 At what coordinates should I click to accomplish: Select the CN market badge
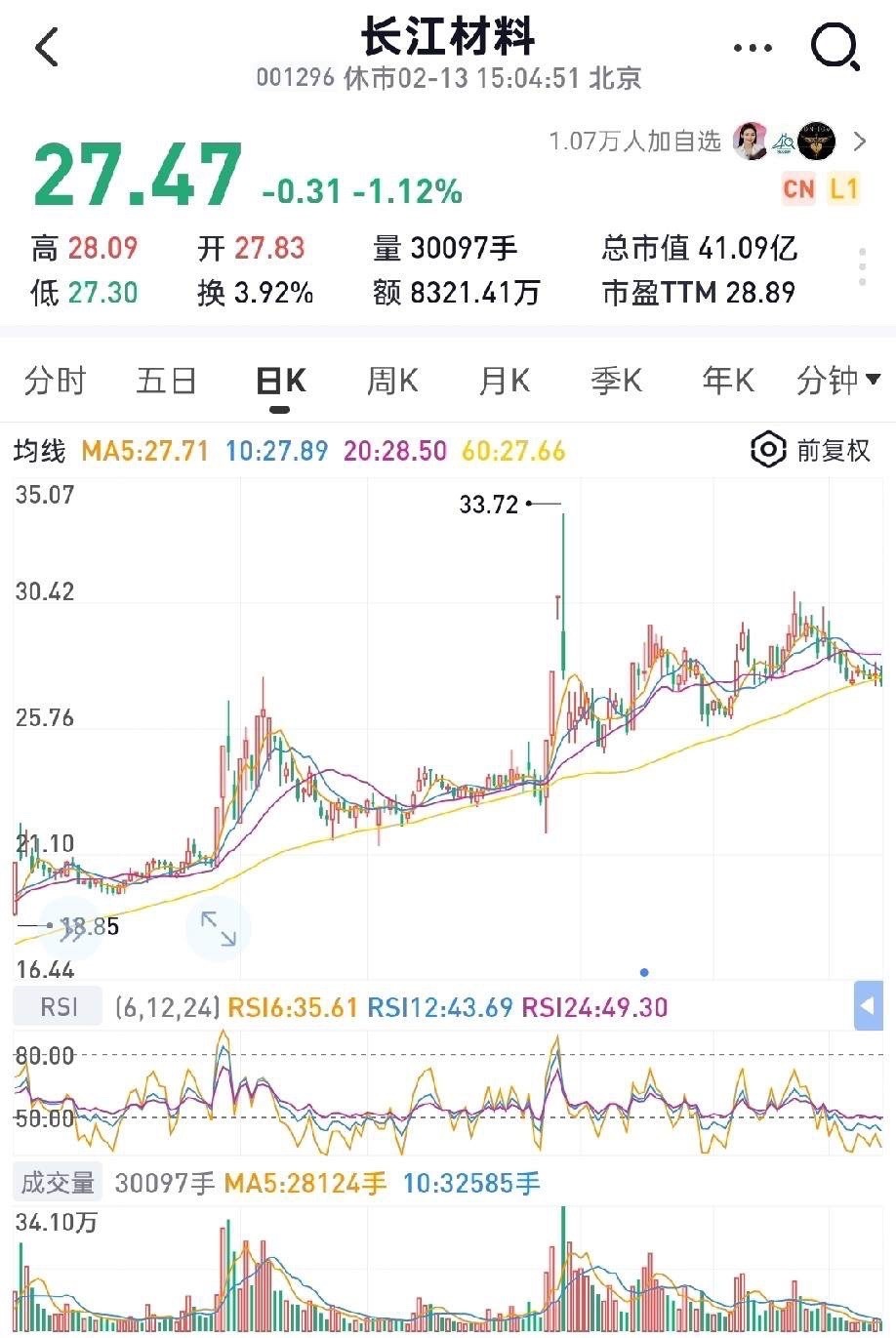(x=798, y=188)
